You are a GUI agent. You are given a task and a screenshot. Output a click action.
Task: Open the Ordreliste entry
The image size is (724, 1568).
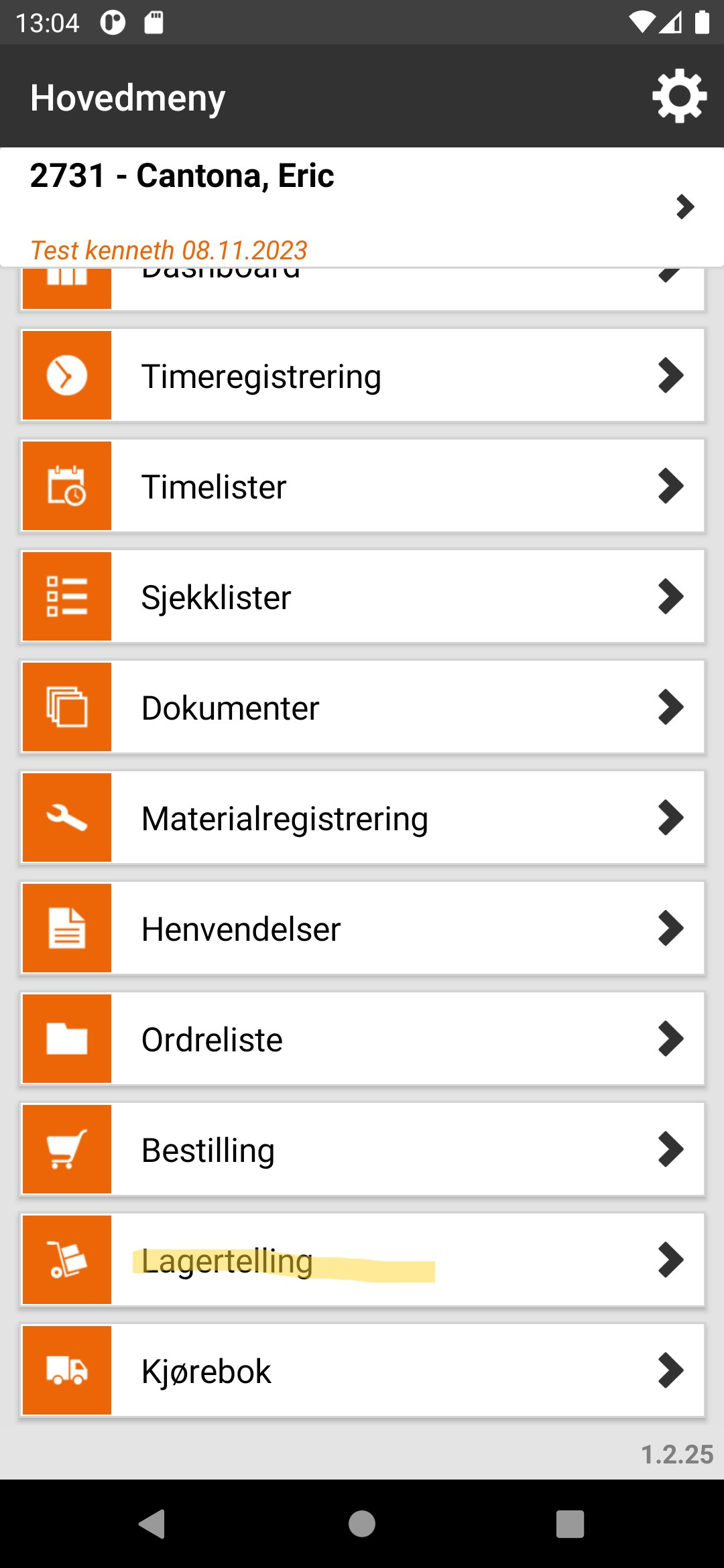click(363, 1039)
